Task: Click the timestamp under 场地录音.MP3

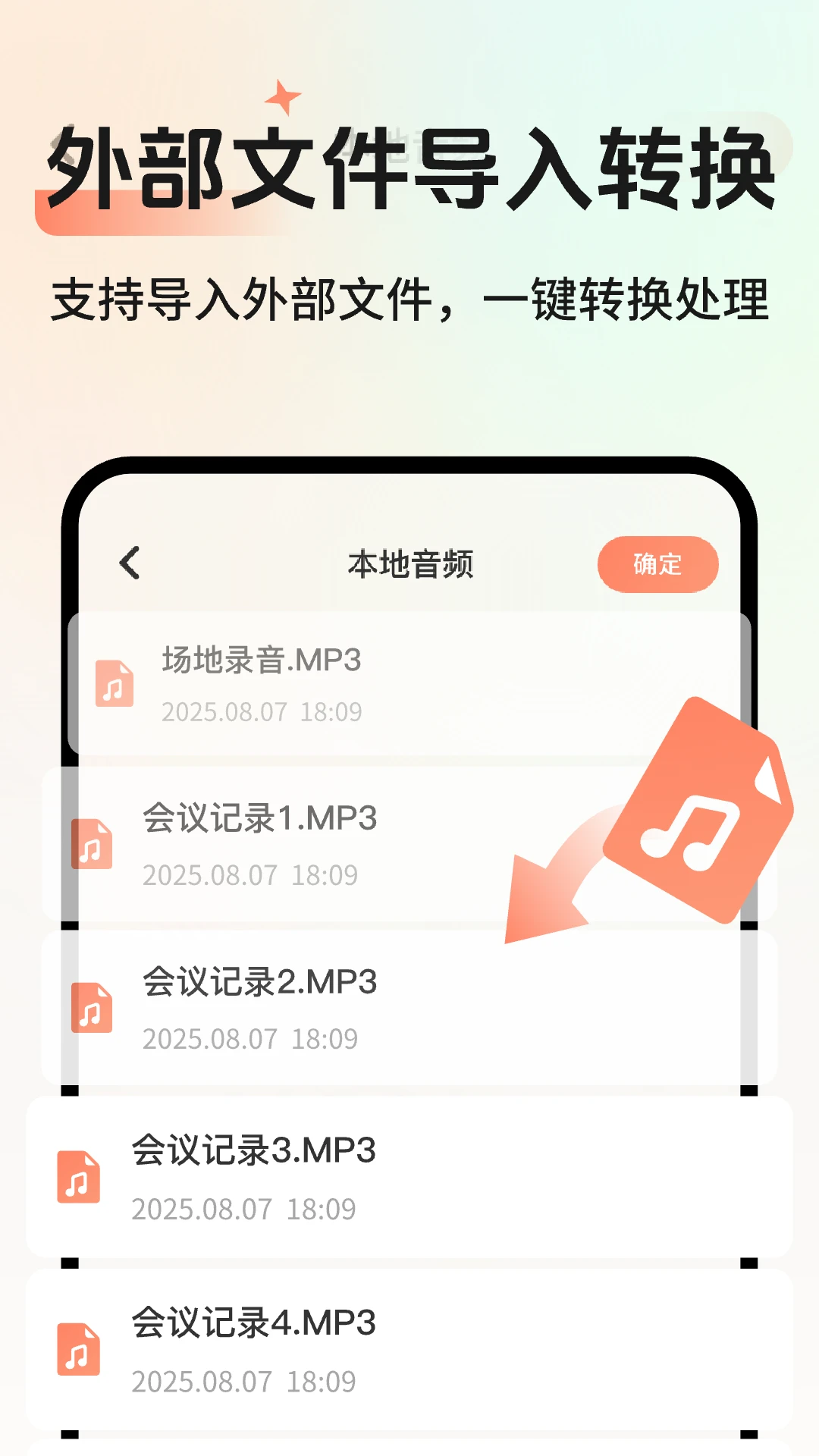Action: coord(262,711)
